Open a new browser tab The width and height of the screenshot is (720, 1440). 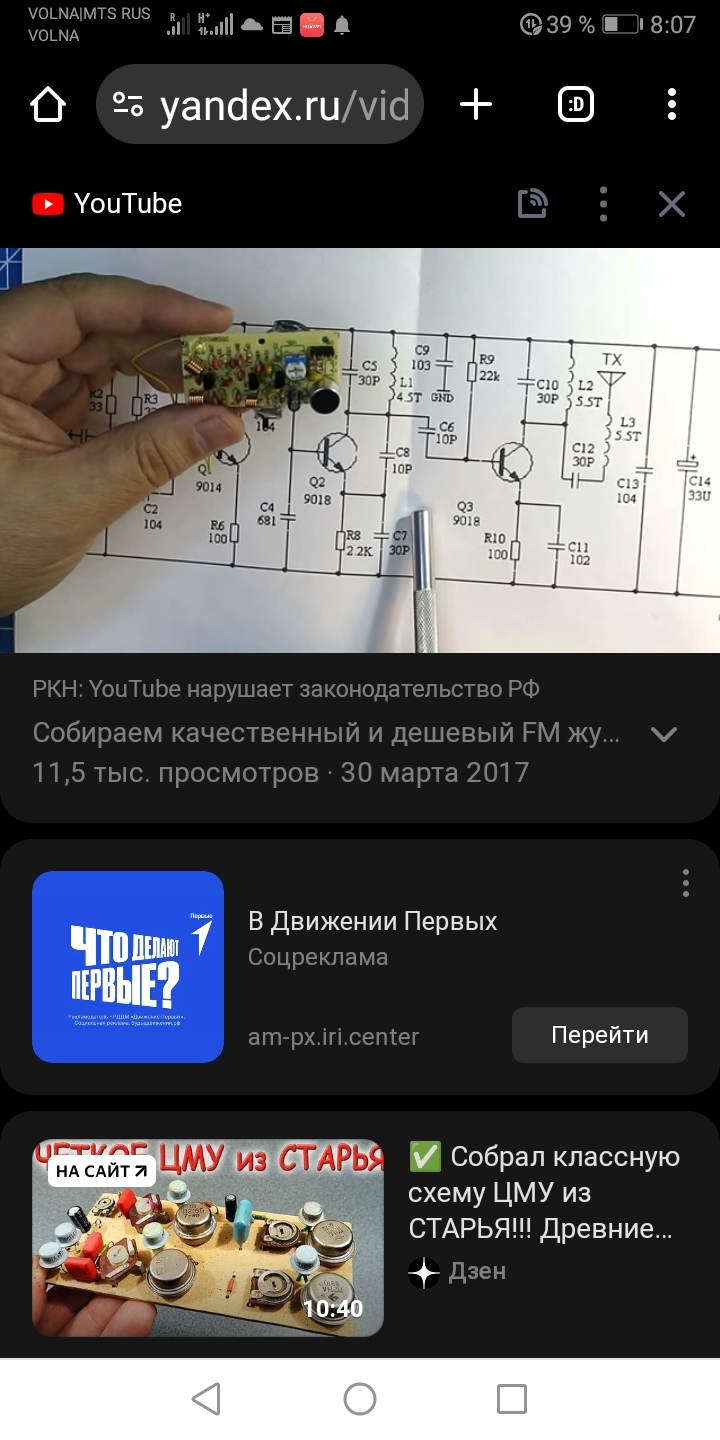(x=476, y=104)
